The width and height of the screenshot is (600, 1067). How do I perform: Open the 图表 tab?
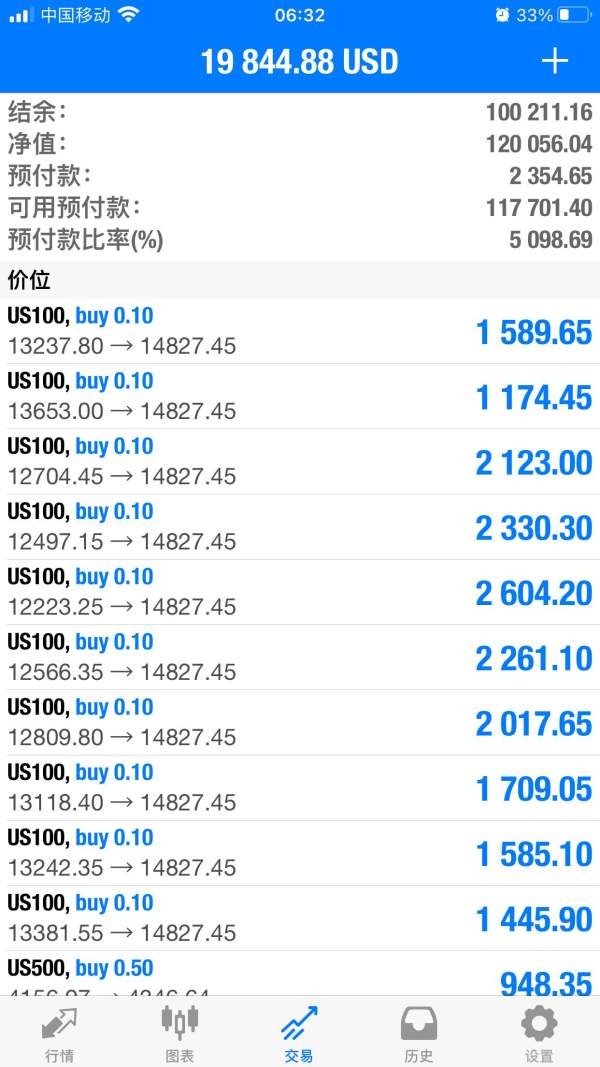coord(179,1032)
